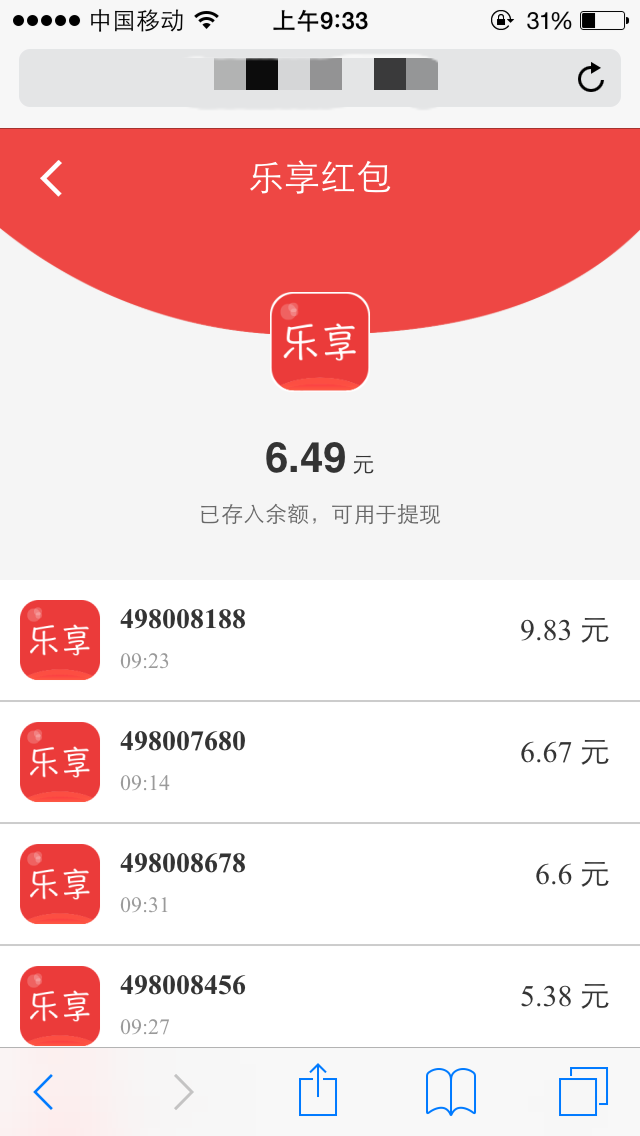640x1136 pixels.
Task: Open red packet record 498008678
Action: tap(320, 884)
